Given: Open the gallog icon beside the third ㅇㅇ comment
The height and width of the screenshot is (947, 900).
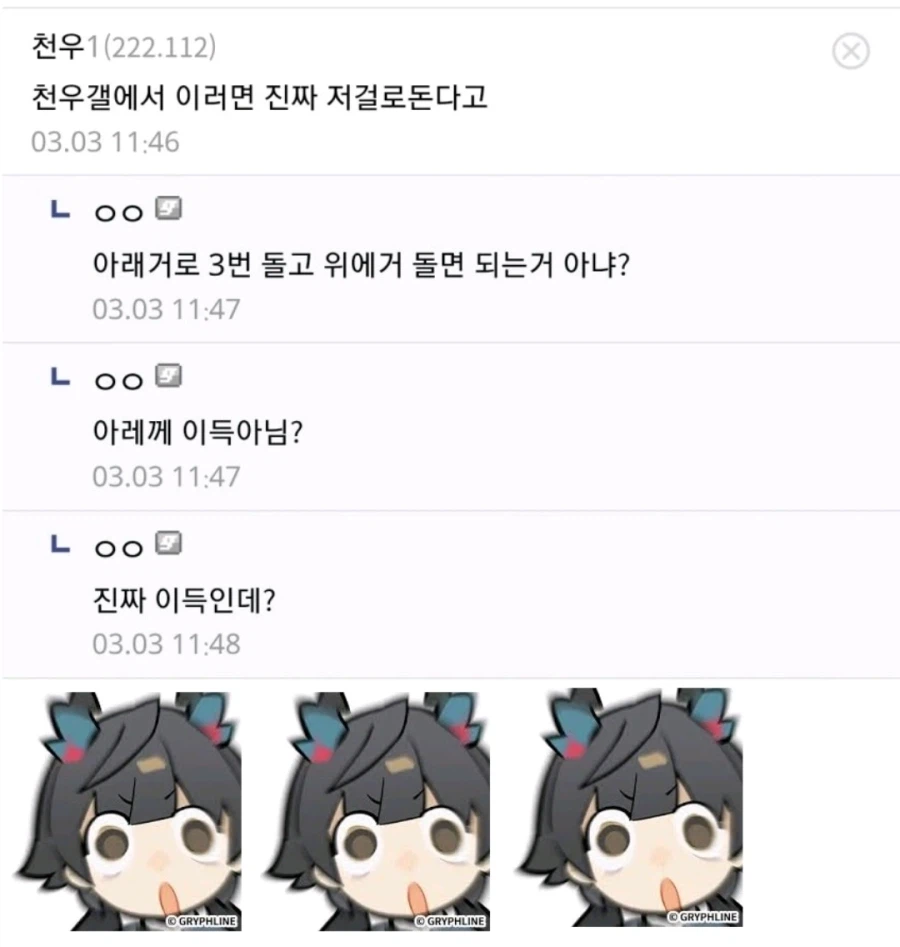Looking at the screenshot, I should pos(169,545).
